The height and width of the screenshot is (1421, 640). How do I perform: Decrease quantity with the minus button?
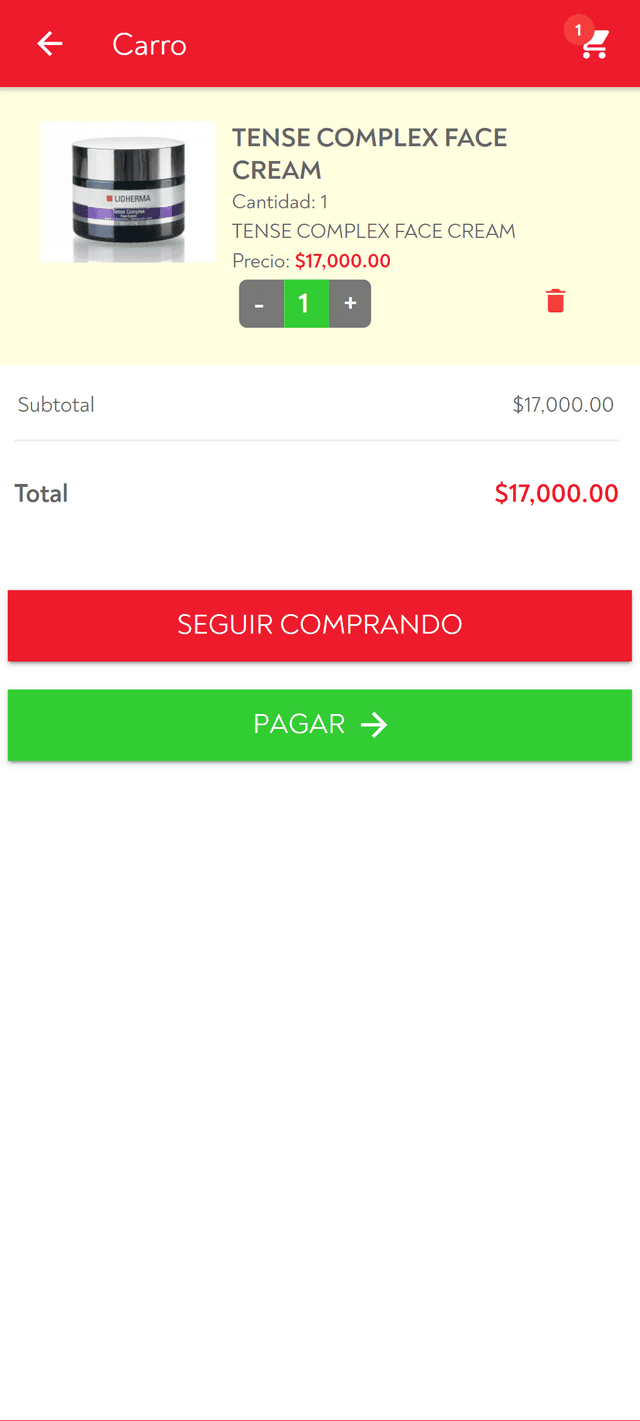[x=260, y=304]
